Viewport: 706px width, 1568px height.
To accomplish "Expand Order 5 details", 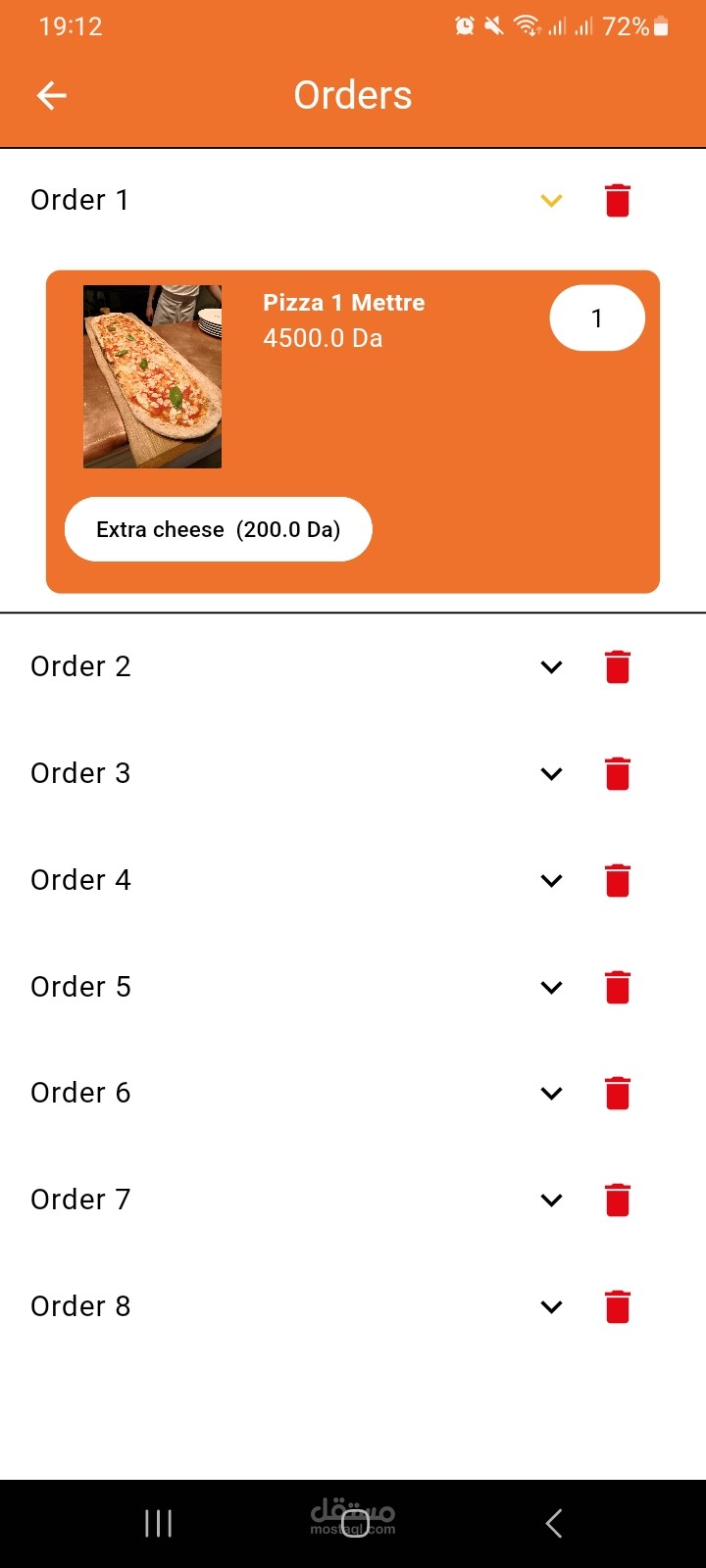I will coord(552,988).
